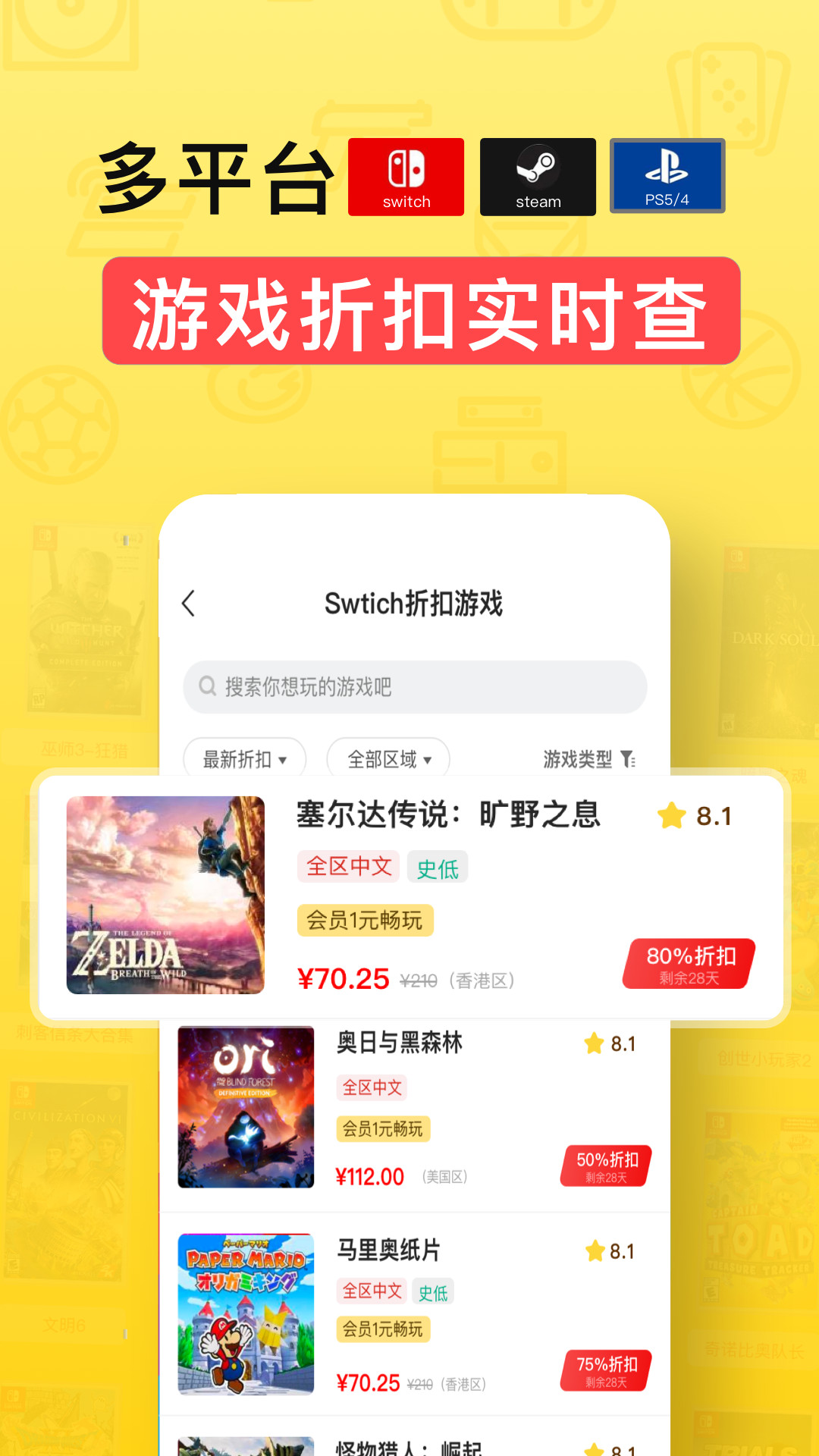Tap the star rating icon beside 塞尔达传说
This screenshot has height=1456, width=819.
coord(670,816)
